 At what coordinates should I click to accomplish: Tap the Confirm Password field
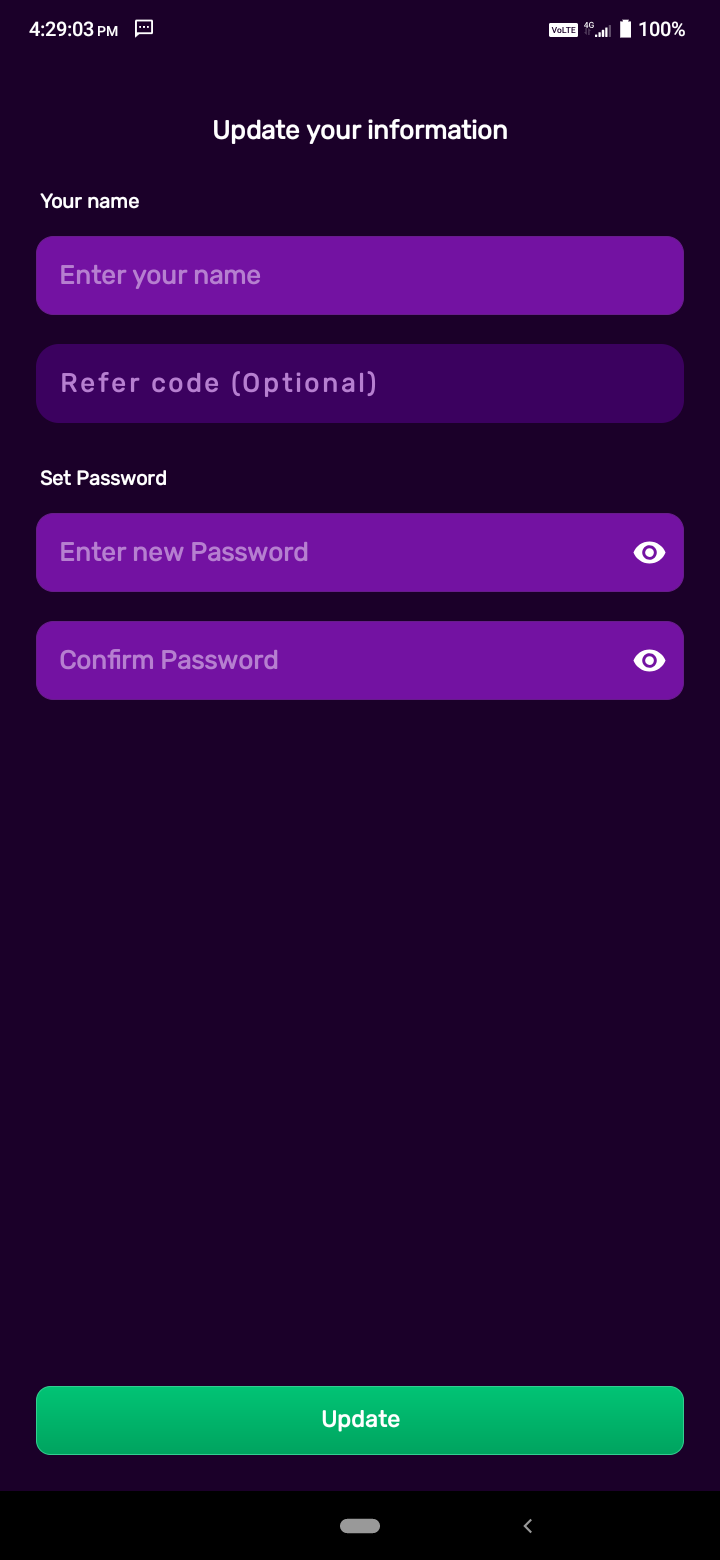tap(320, 660)
